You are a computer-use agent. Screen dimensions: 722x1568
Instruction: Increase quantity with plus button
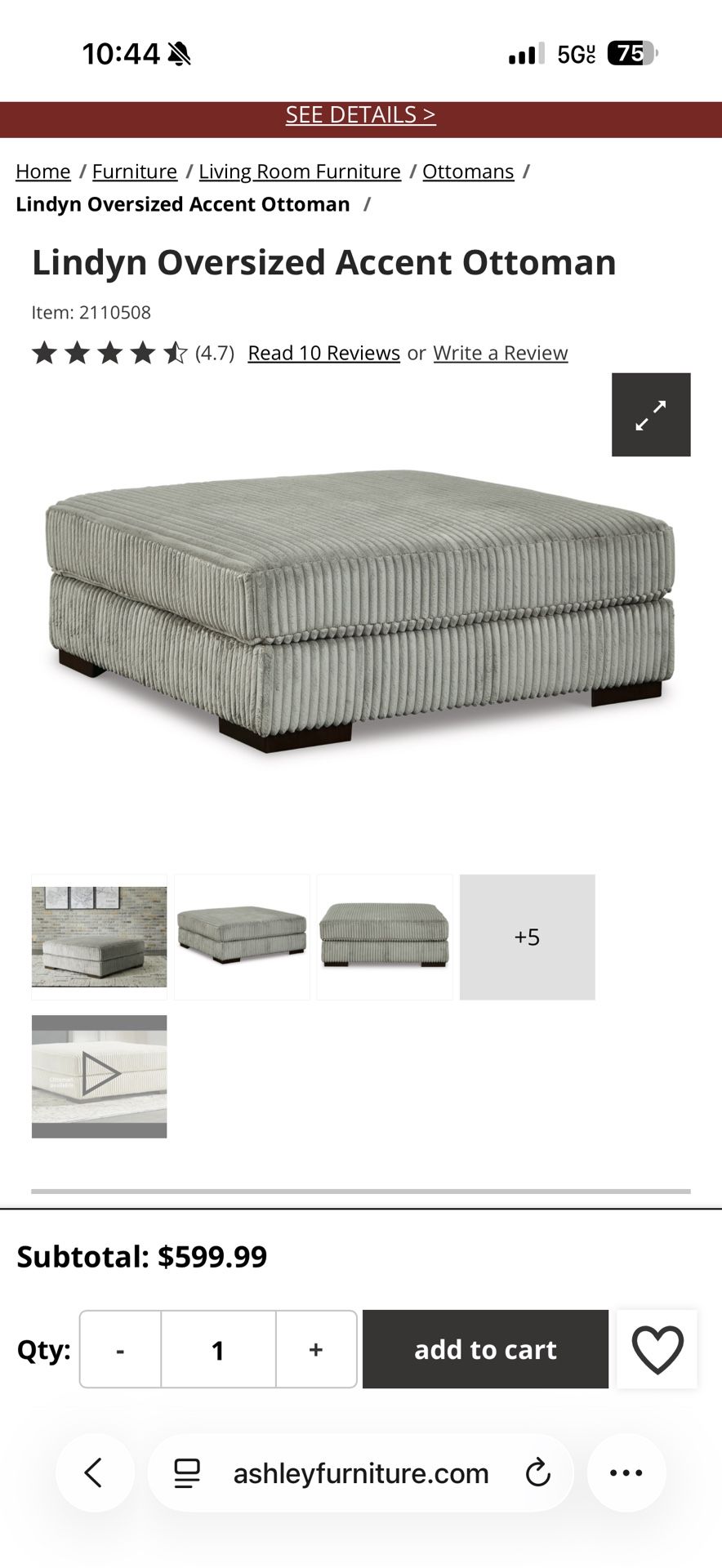point(316,1350)
